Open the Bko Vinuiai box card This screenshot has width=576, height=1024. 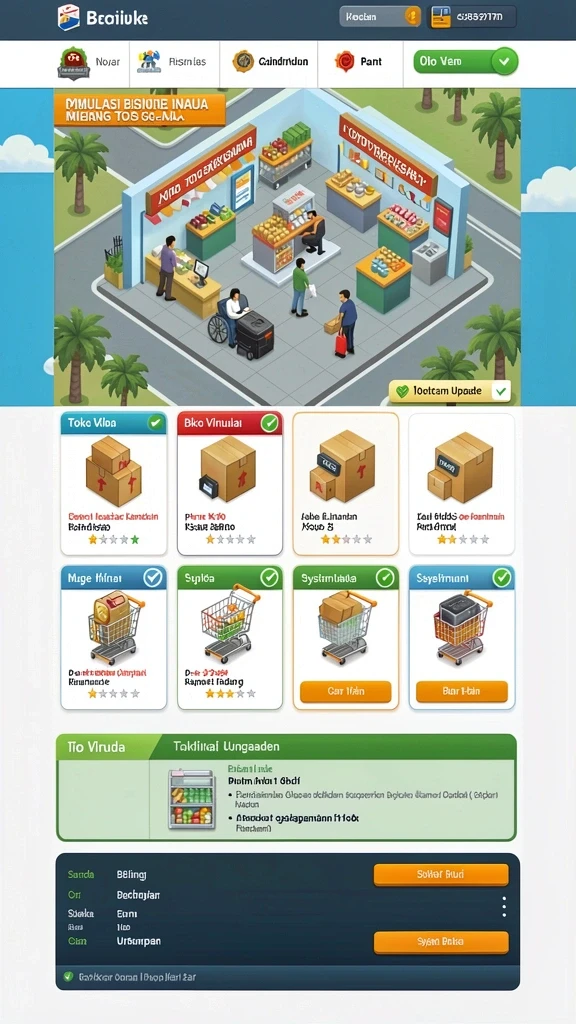(230, 483)
